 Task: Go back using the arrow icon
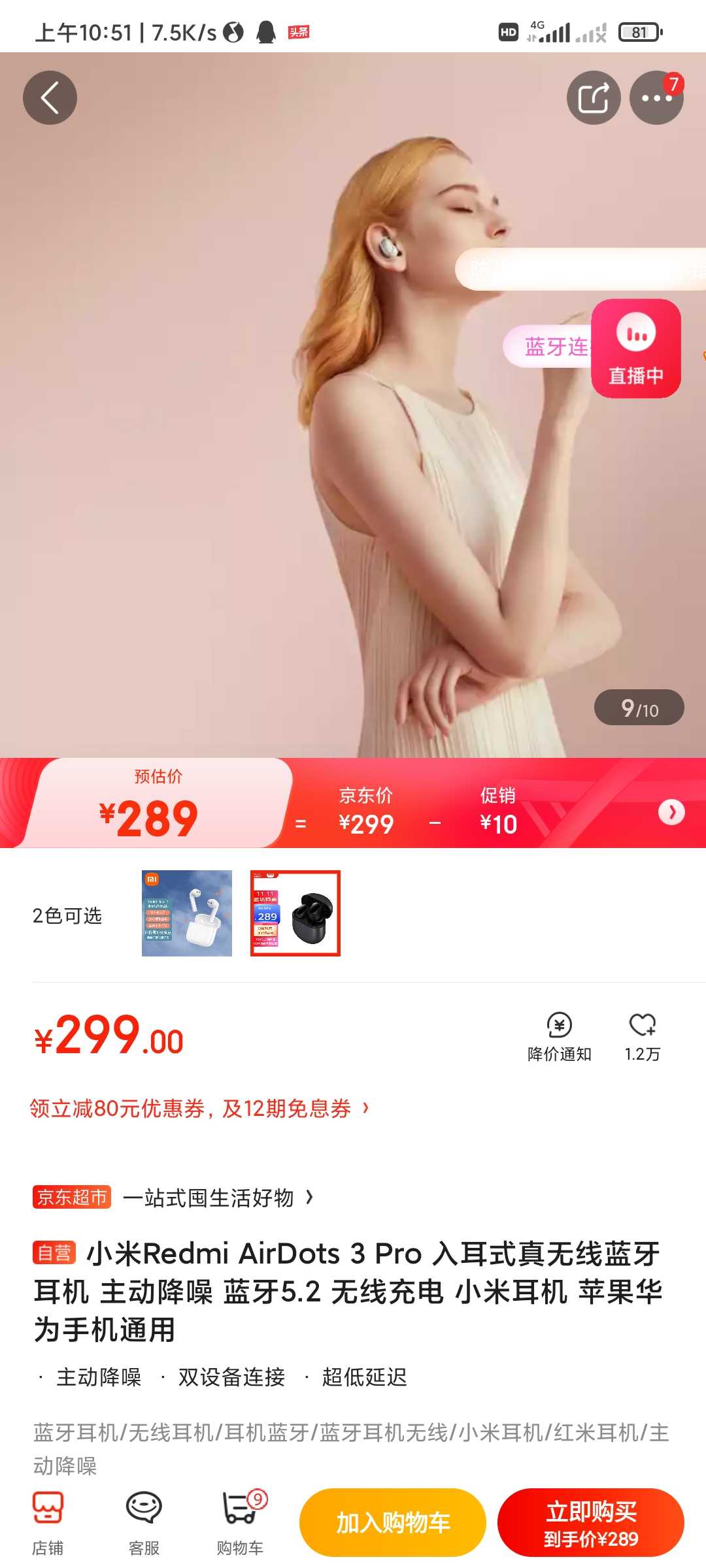pos(50,97)
